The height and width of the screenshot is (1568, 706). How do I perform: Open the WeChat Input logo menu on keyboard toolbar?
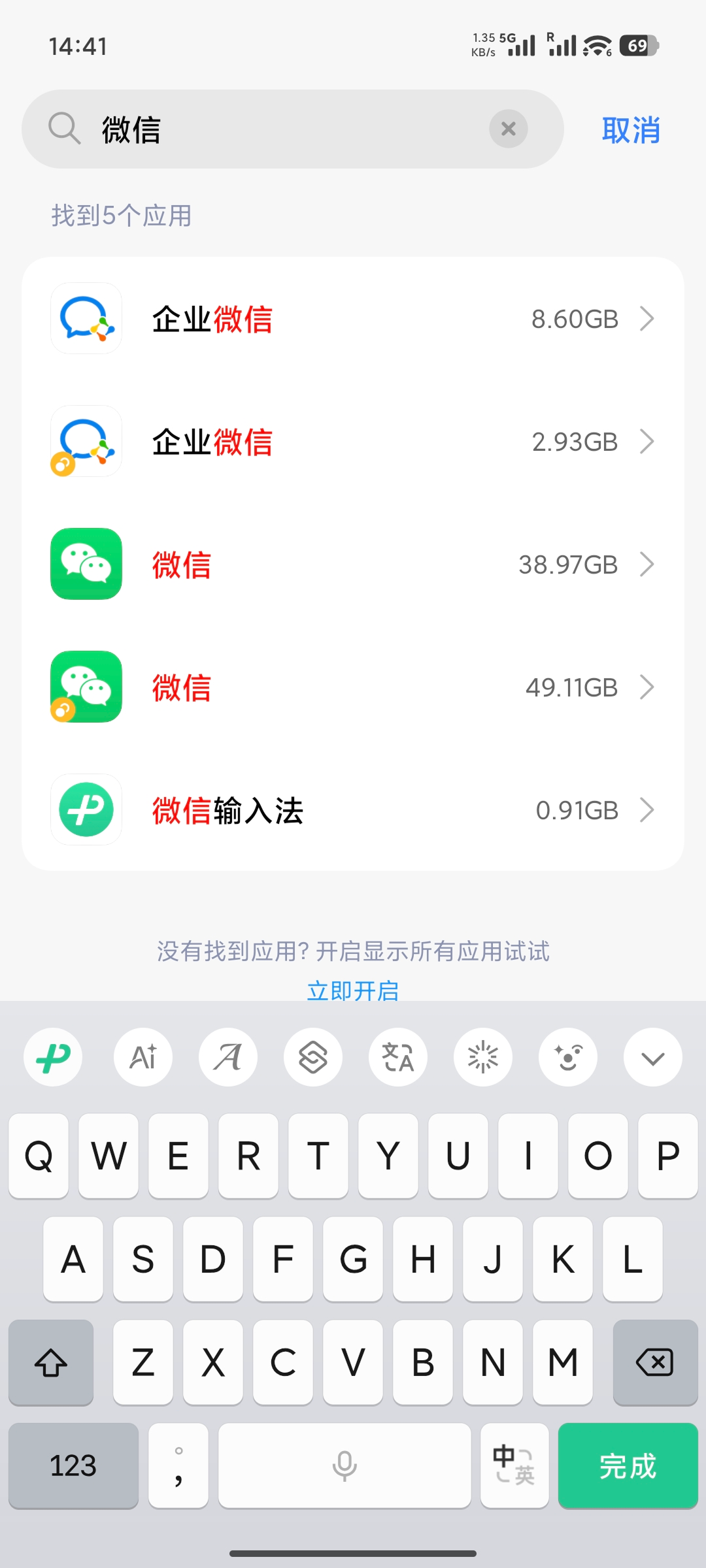point(52,1057)
